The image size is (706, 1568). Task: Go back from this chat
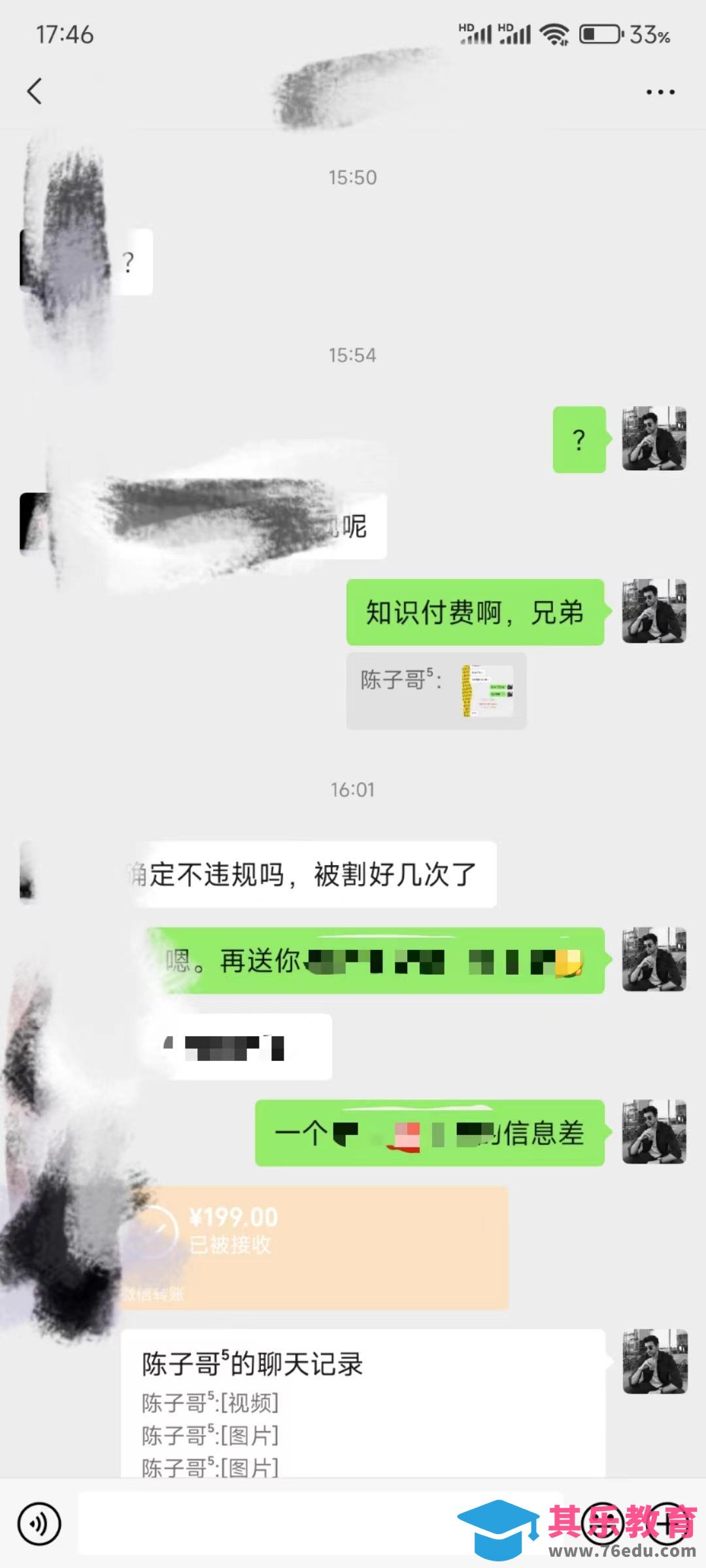[x=35, y=91]
